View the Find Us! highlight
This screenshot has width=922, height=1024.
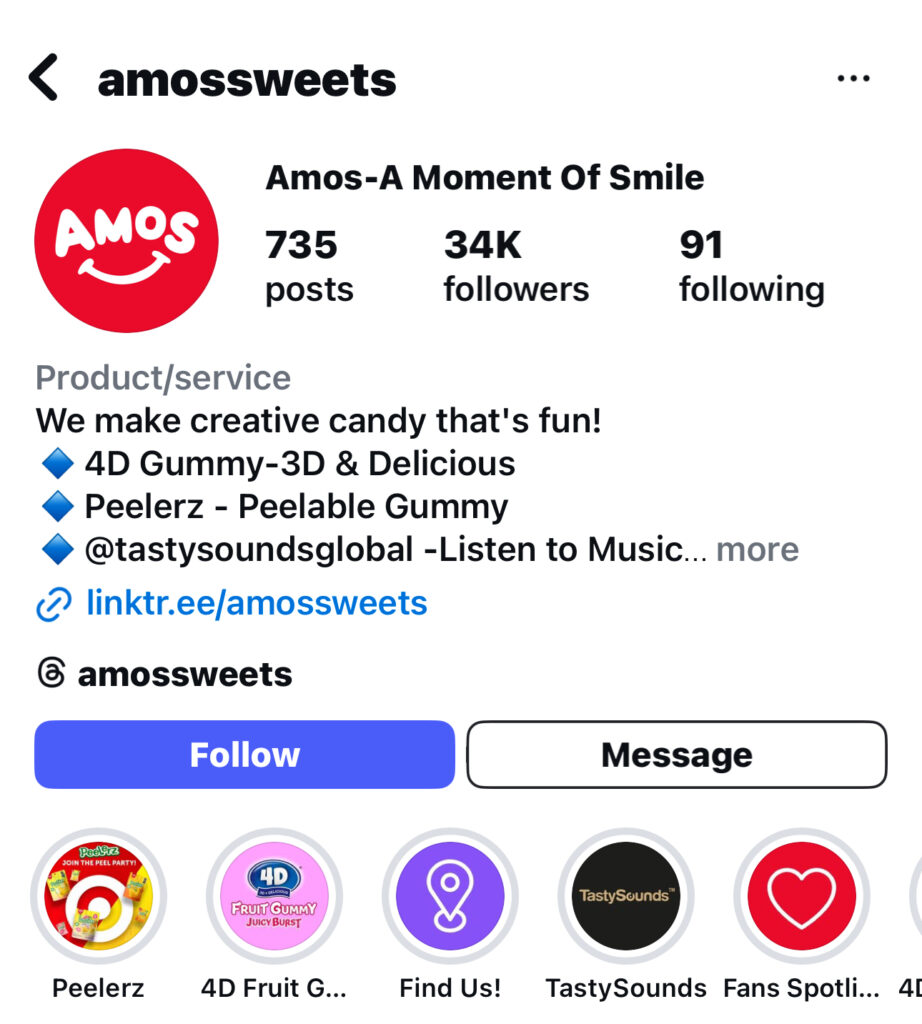(x=450, y=896)
